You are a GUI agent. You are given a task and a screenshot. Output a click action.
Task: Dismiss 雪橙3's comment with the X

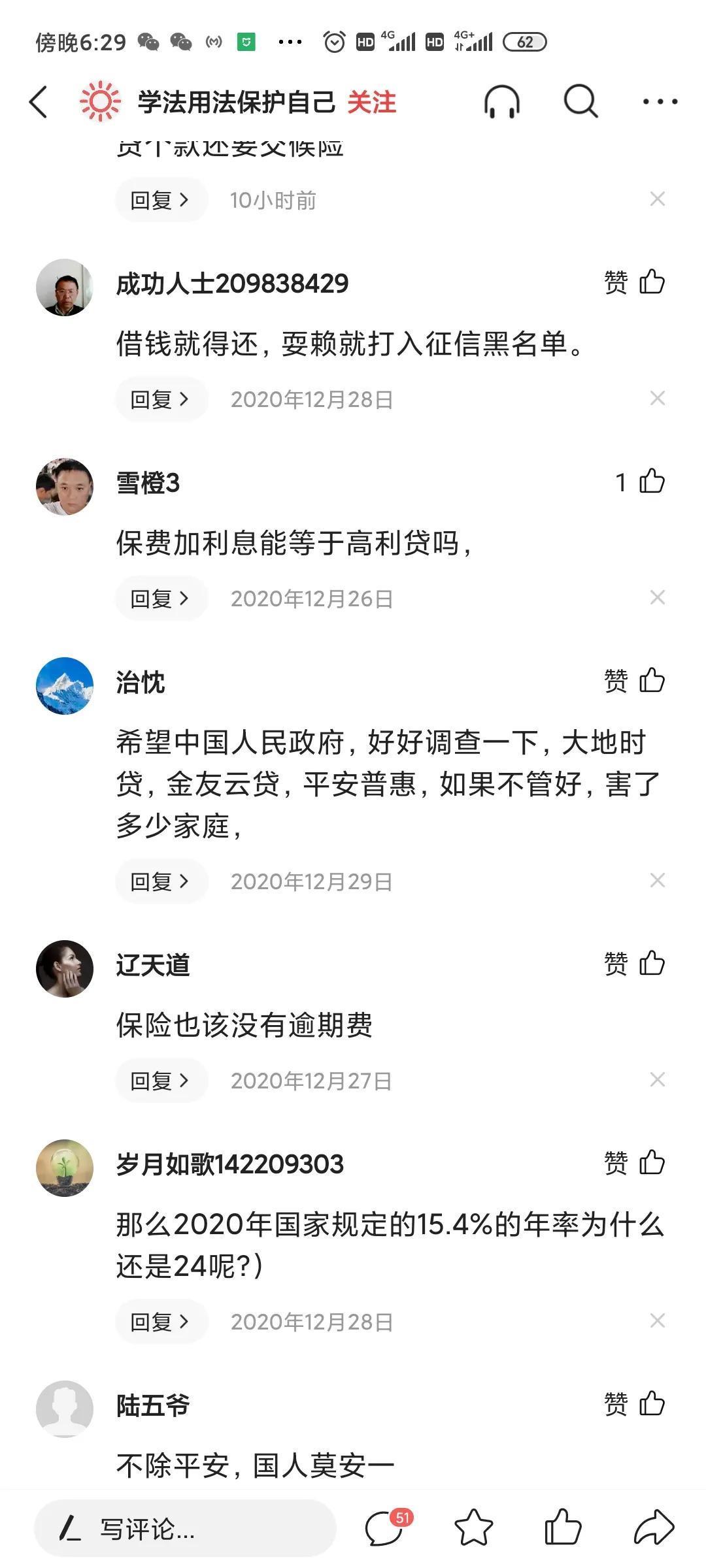pos(658,597)
